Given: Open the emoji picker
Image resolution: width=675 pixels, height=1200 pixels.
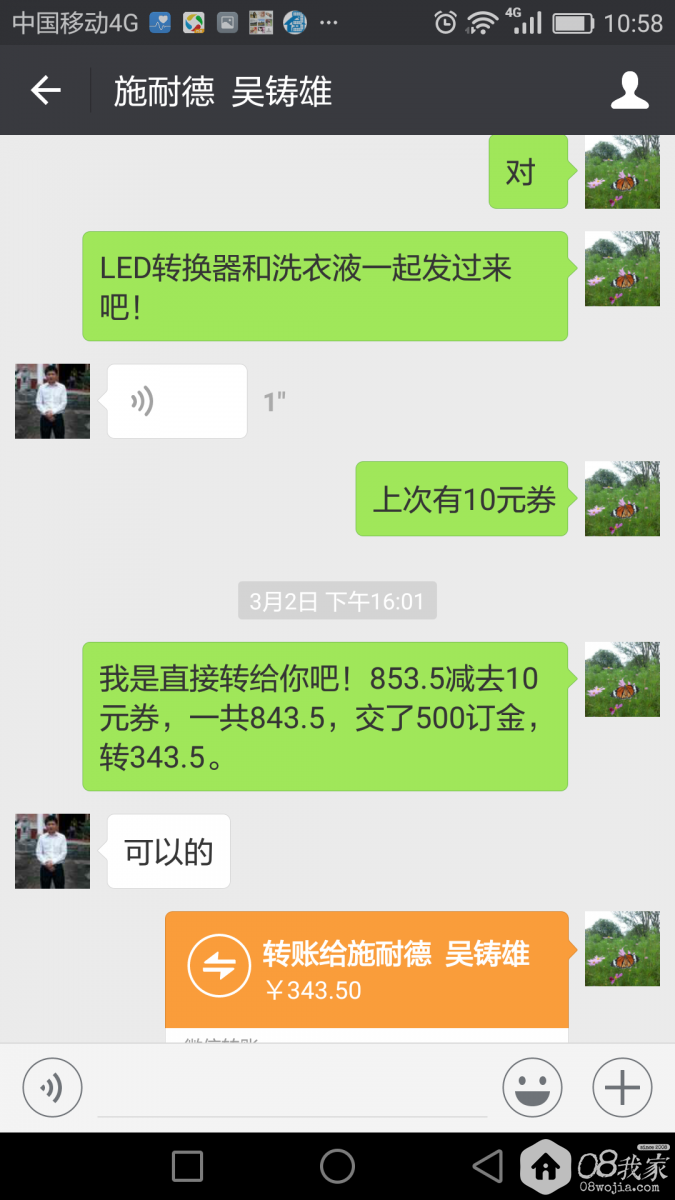Looking at the screenshot, I should [x=532, y=1087].
